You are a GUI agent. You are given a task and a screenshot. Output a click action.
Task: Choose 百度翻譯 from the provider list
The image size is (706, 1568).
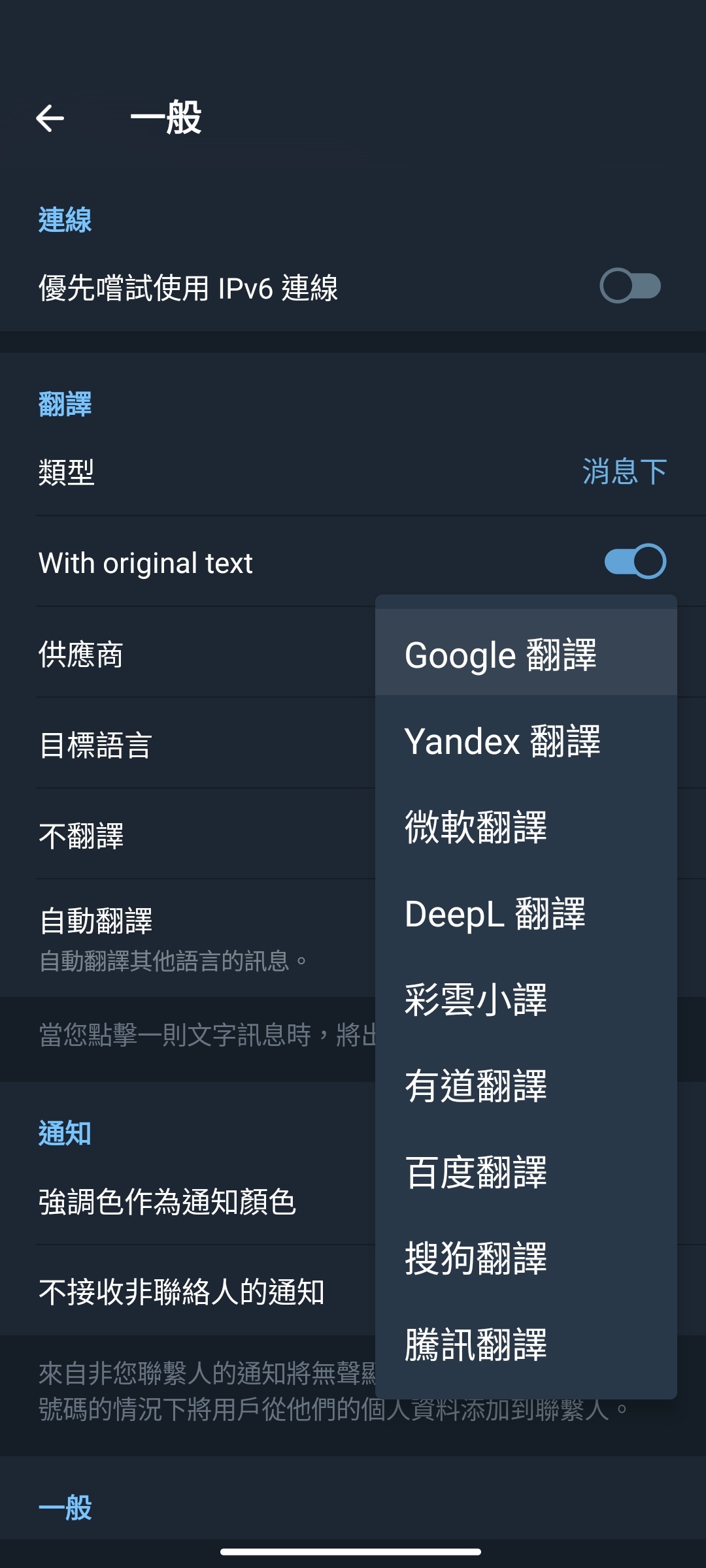click(526, 1171)
